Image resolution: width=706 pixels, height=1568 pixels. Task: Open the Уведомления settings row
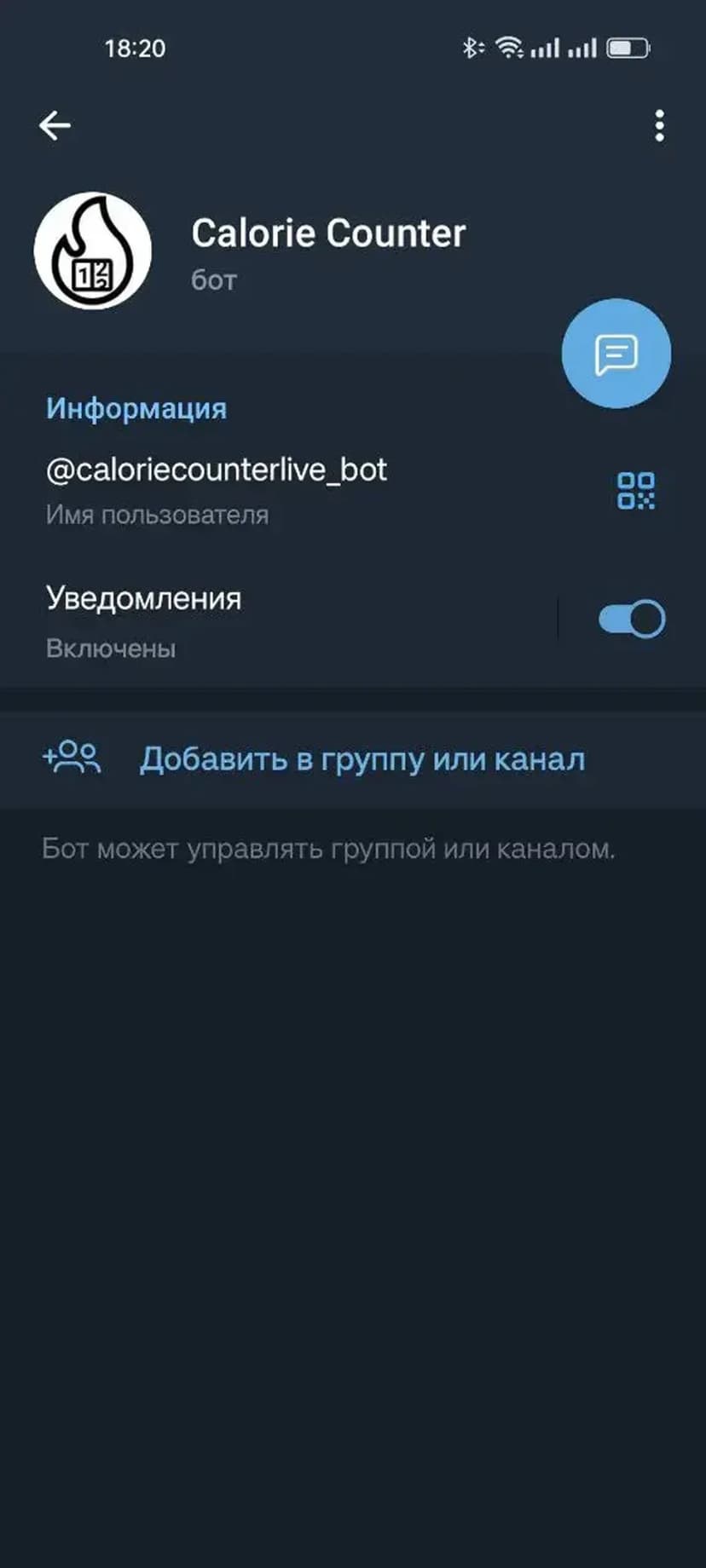pyautogui.click(x=256, y=621)
